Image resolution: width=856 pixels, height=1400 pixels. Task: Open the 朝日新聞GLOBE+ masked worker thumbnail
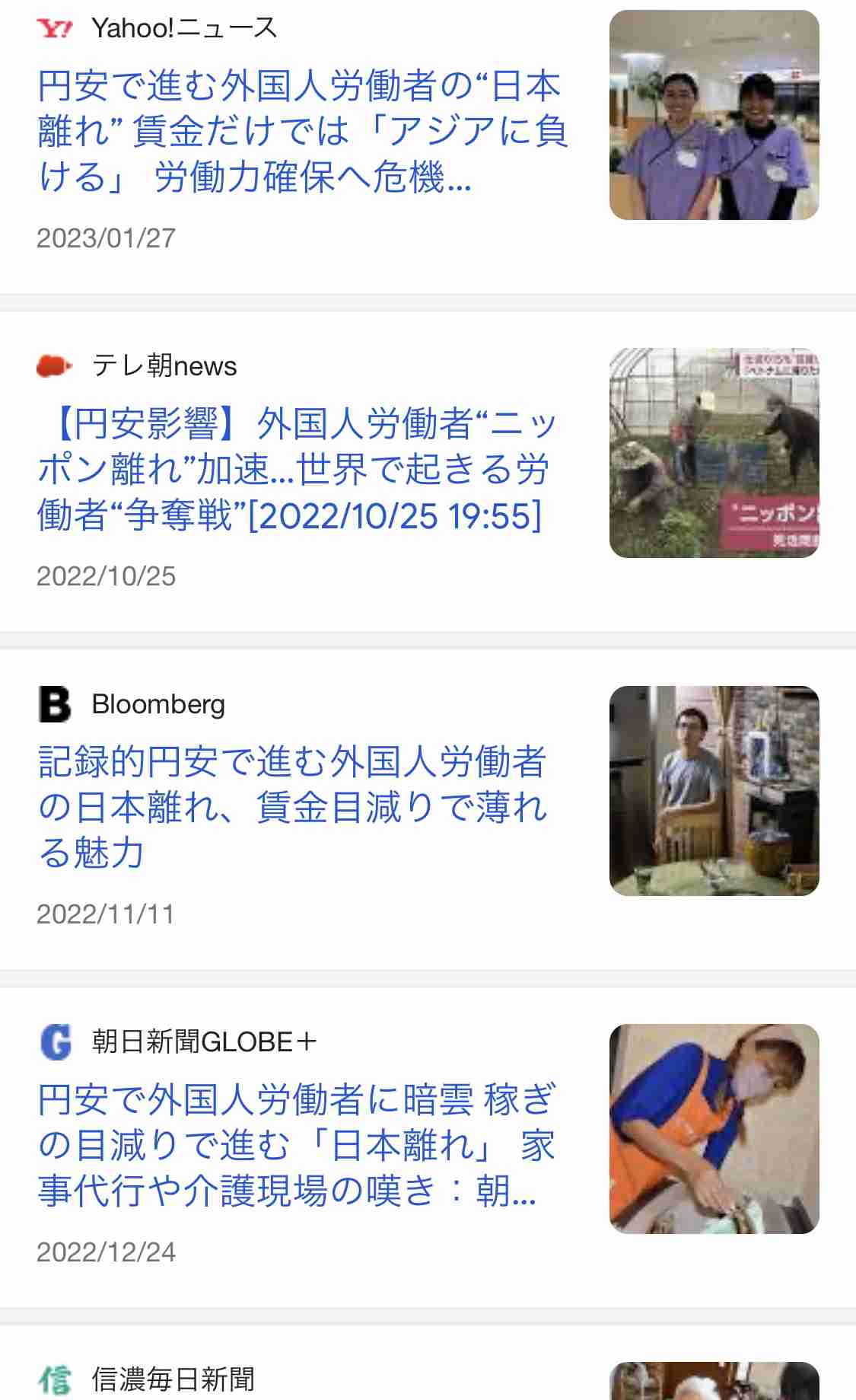click(714, 1129)
